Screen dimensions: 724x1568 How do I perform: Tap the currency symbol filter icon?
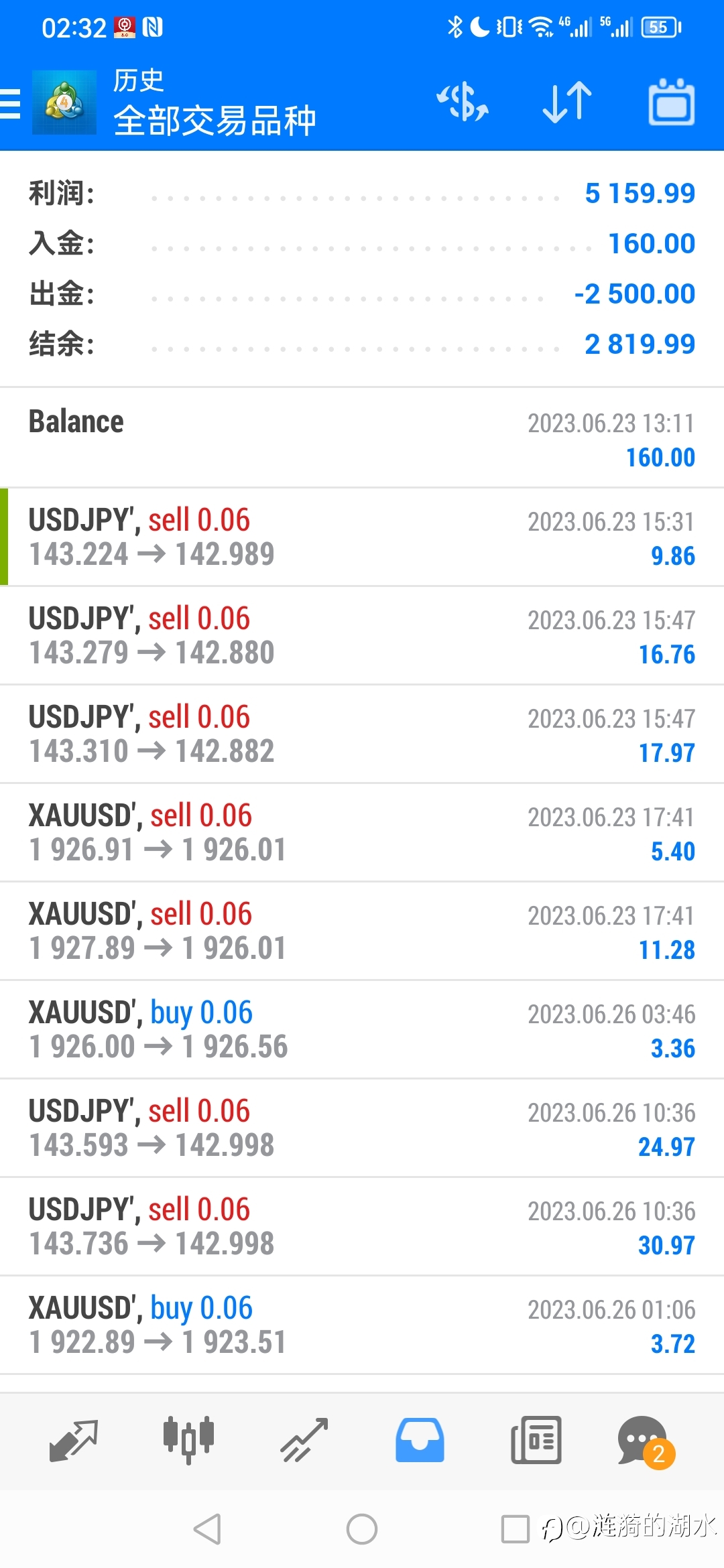click(463, 102)
